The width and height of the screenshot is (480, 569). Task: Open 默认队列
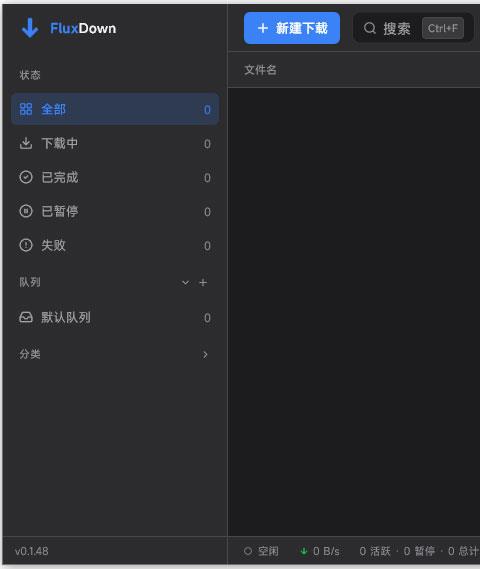pyautogui.click(x=115, y=318)
